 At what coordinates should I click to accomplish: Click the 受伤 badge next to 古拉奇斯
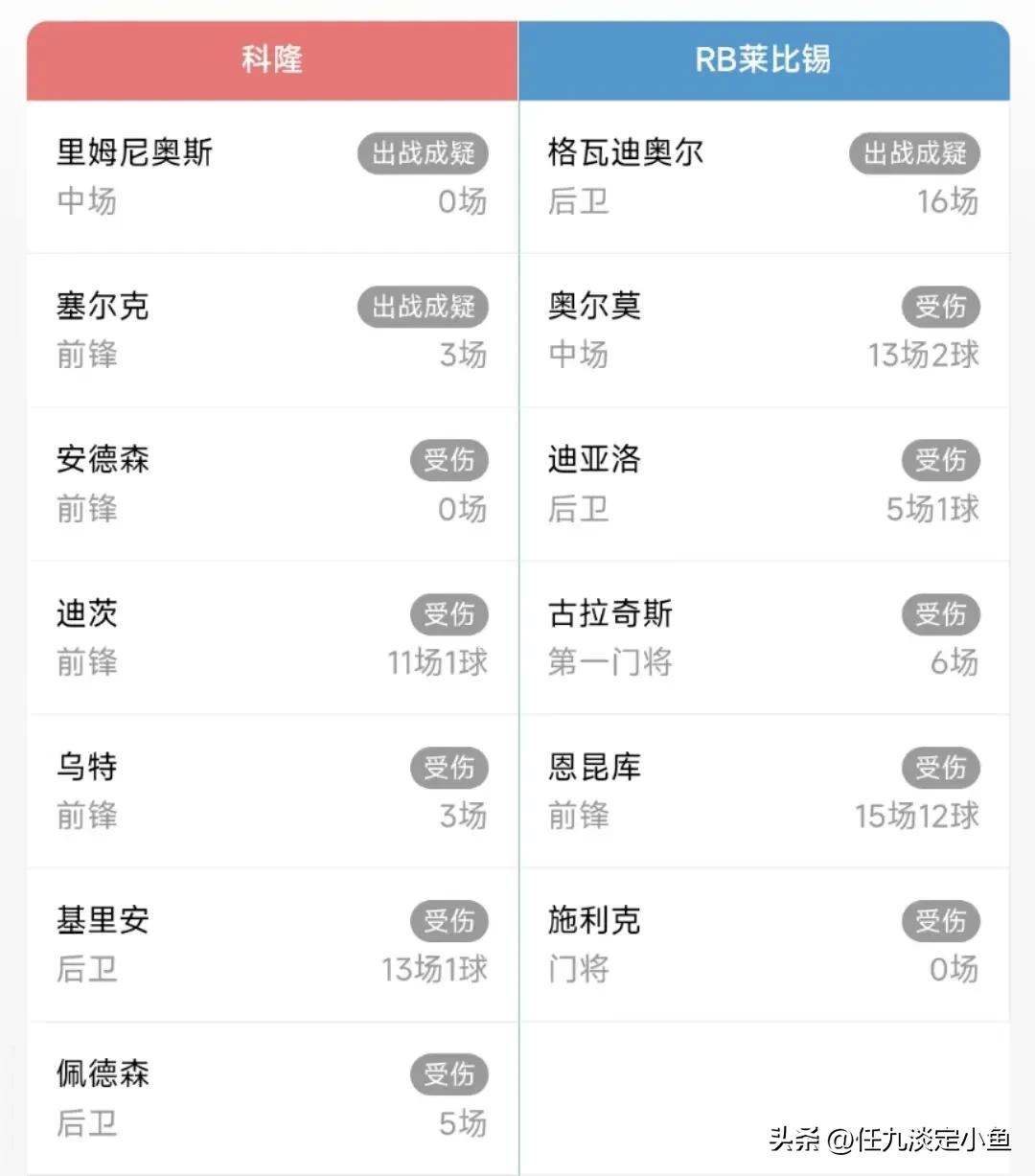click(940, 614)
